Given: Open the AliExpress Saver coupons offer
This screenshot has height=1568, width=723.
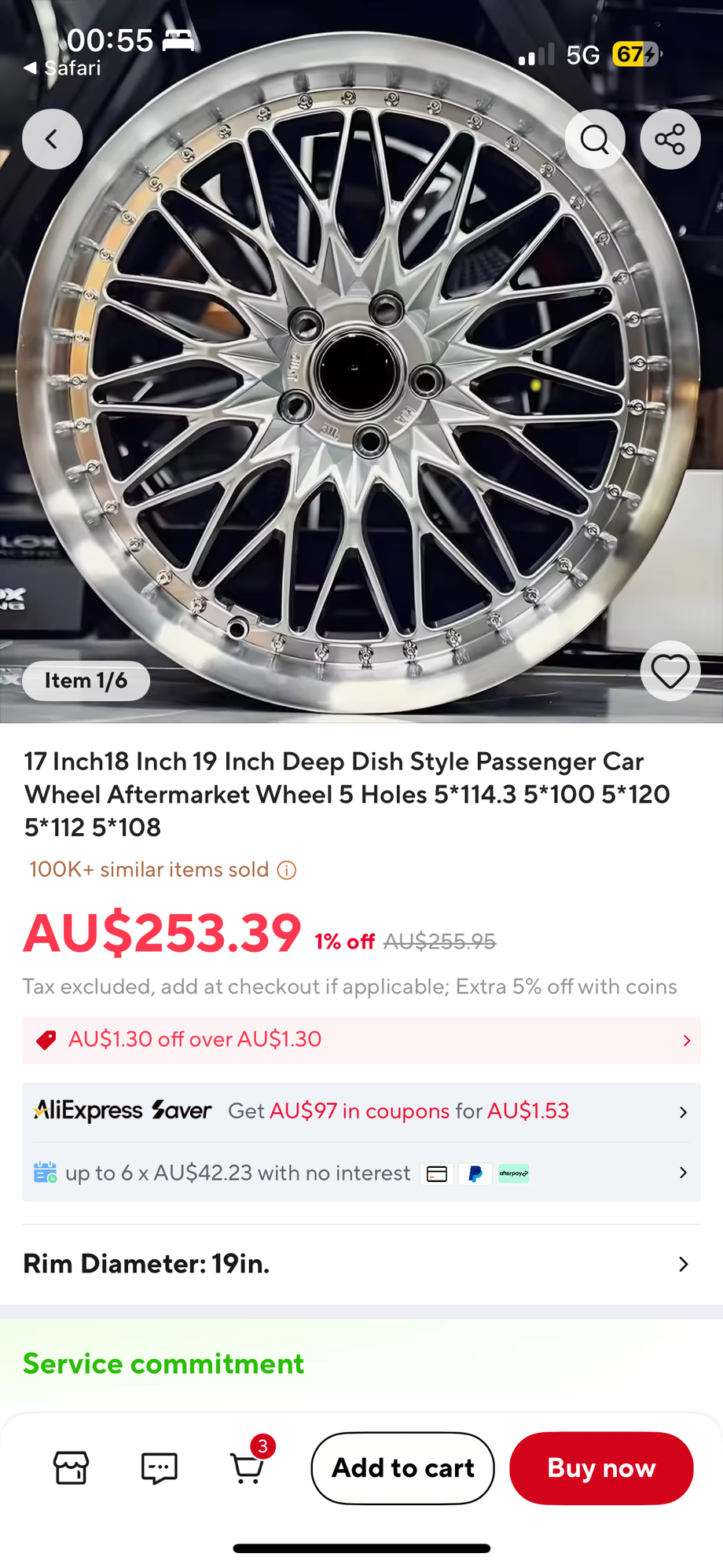Looking at the screenshot, I should [x=361, y=1111].
